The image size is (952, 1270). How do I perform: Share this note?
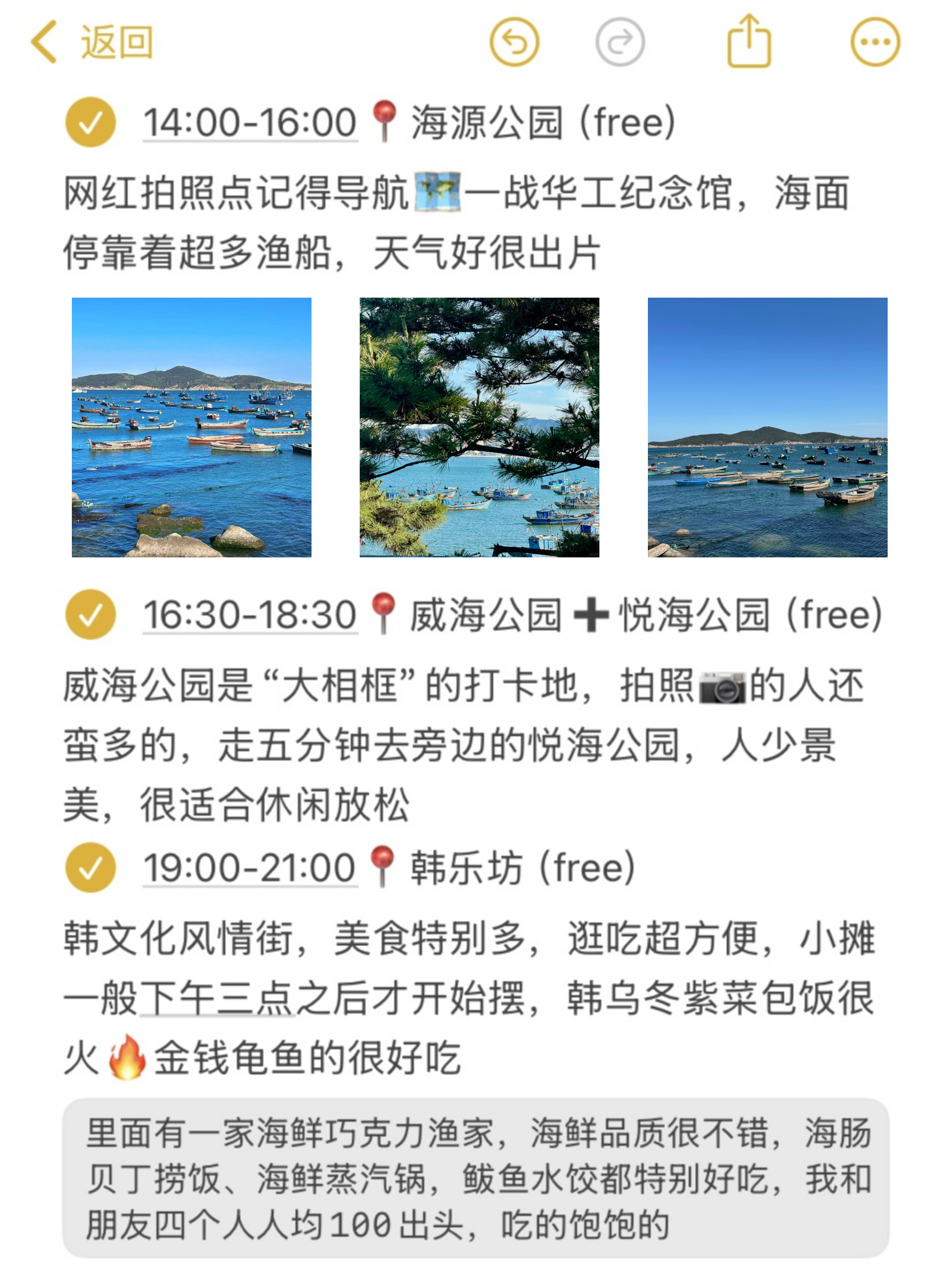pos(748,42)
